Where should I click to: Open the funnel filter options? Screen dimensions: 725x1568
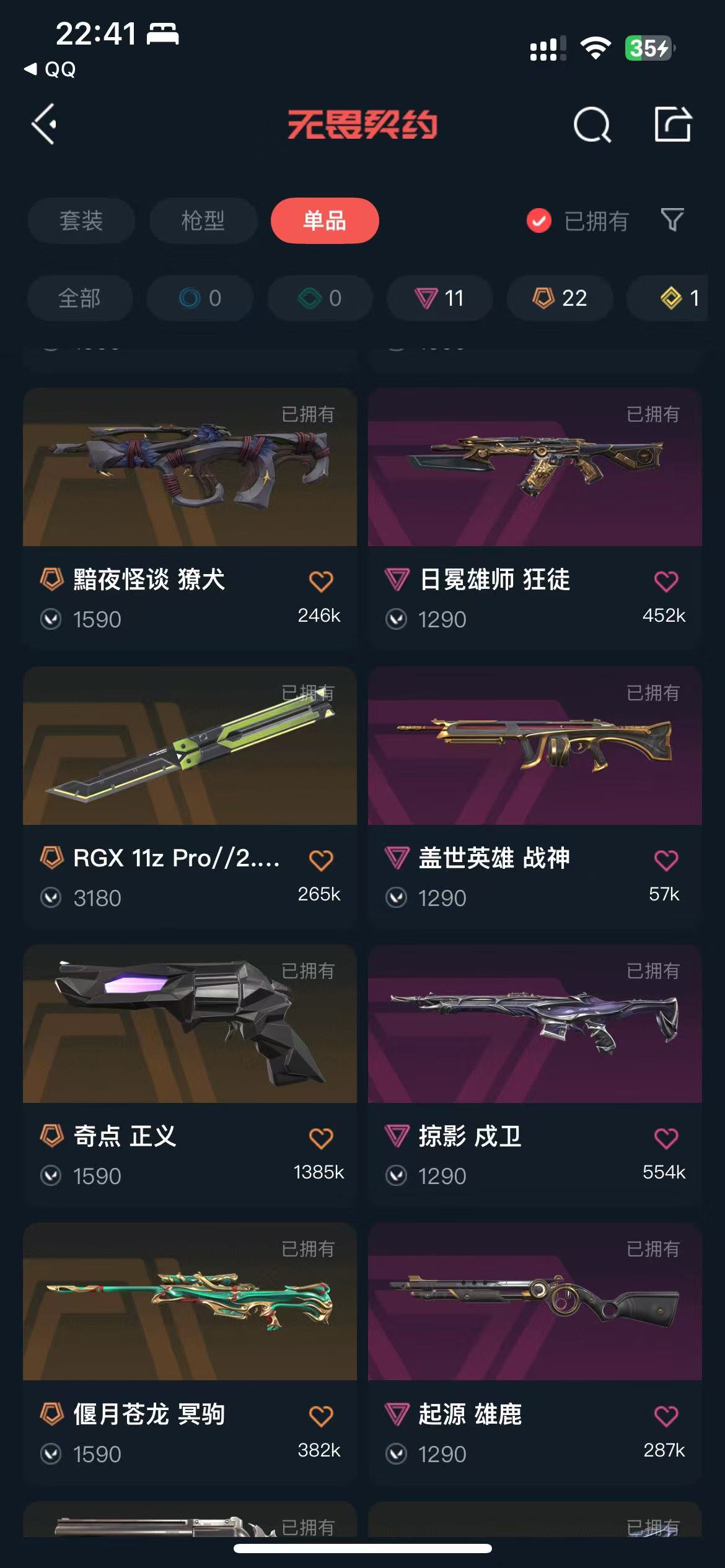(672, 220)
